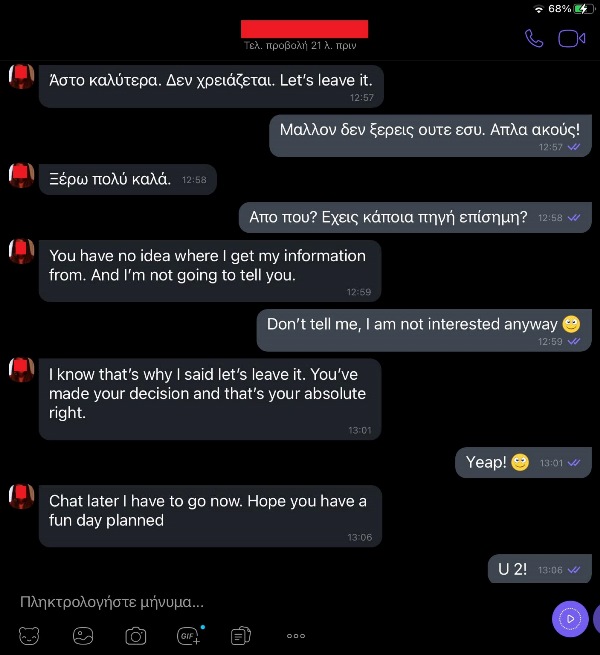Open the chat info from the header name

click(305, 30)
